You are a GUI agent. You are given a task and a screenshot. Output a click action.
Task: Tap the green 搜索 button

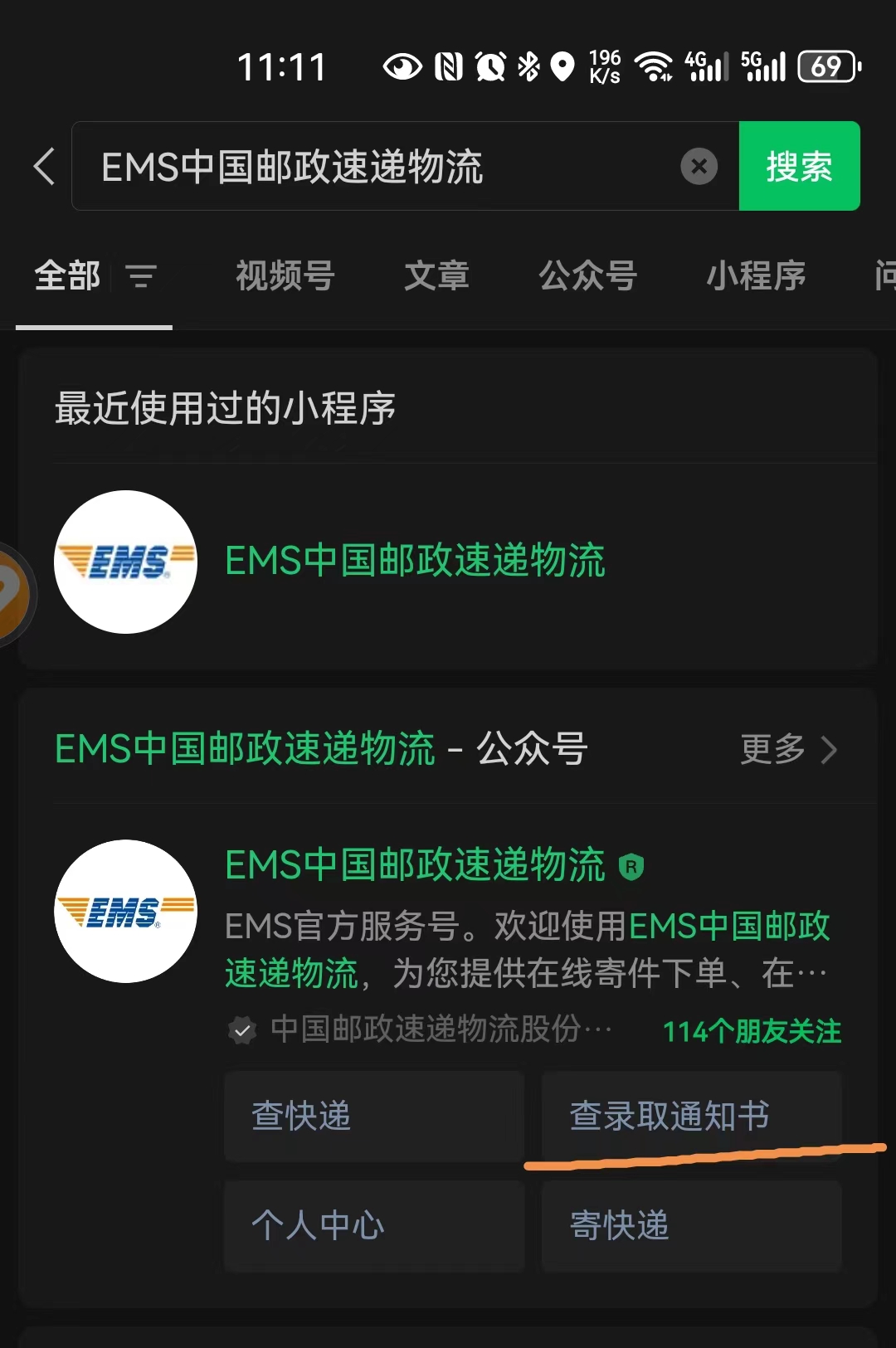799,167
